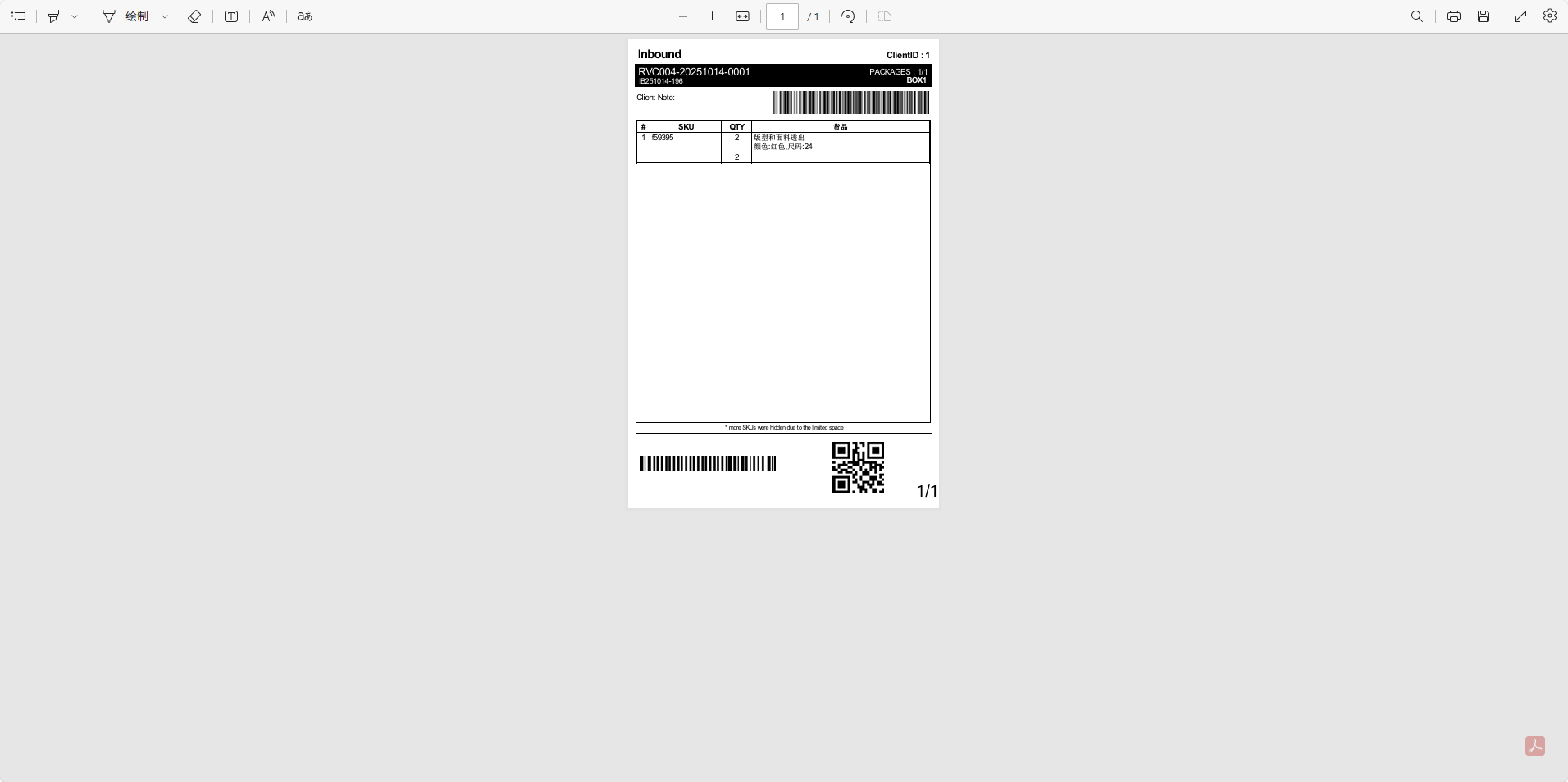Viewport: 1568px width, 782px height.
Task: Open the Adobe Acrobat icon
Action: [1535, 746]
